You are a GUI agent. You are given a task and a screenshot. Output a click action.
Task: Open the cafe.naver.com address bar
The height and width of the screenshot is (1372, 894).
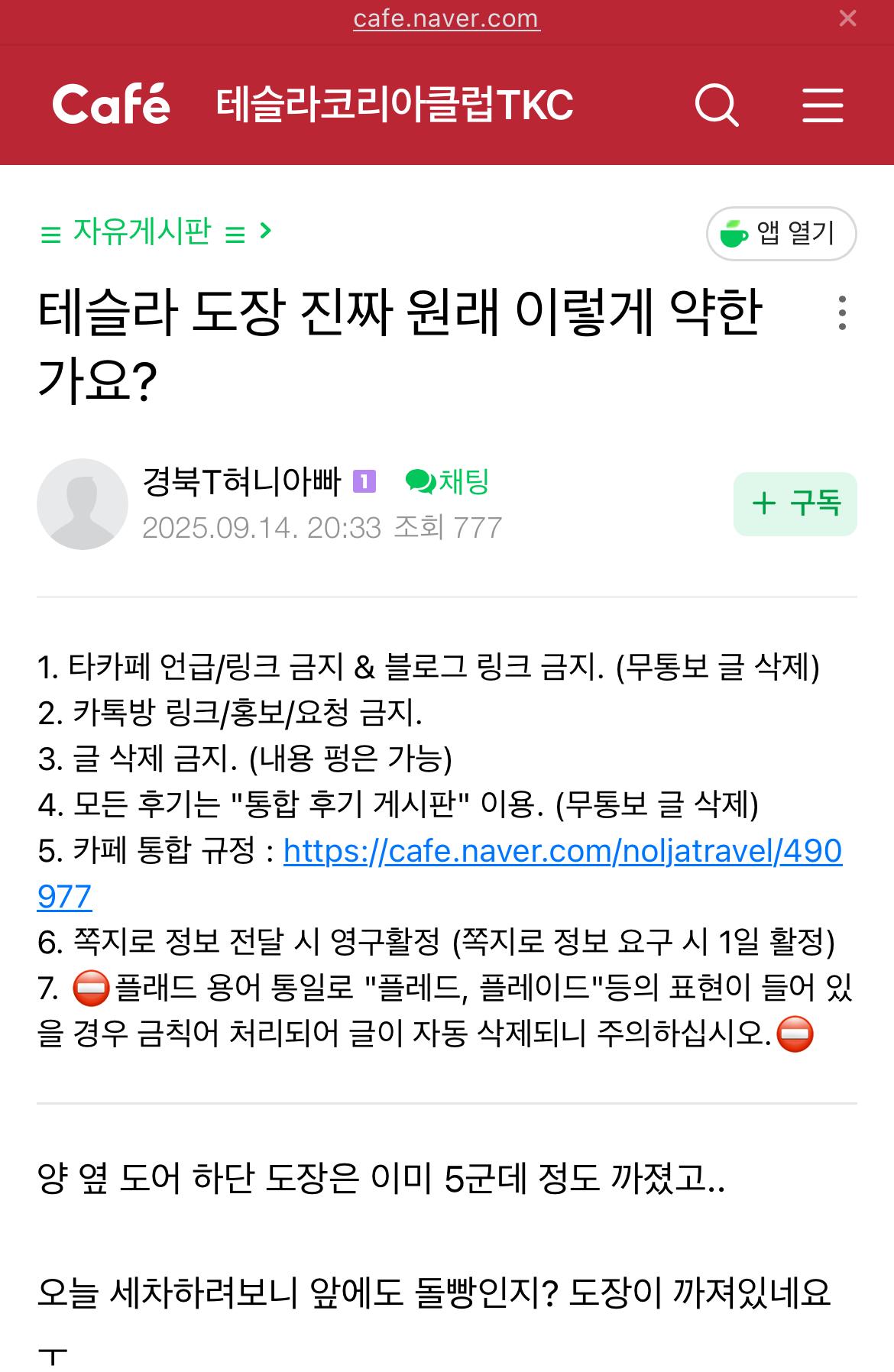click(x=446, y=18)
